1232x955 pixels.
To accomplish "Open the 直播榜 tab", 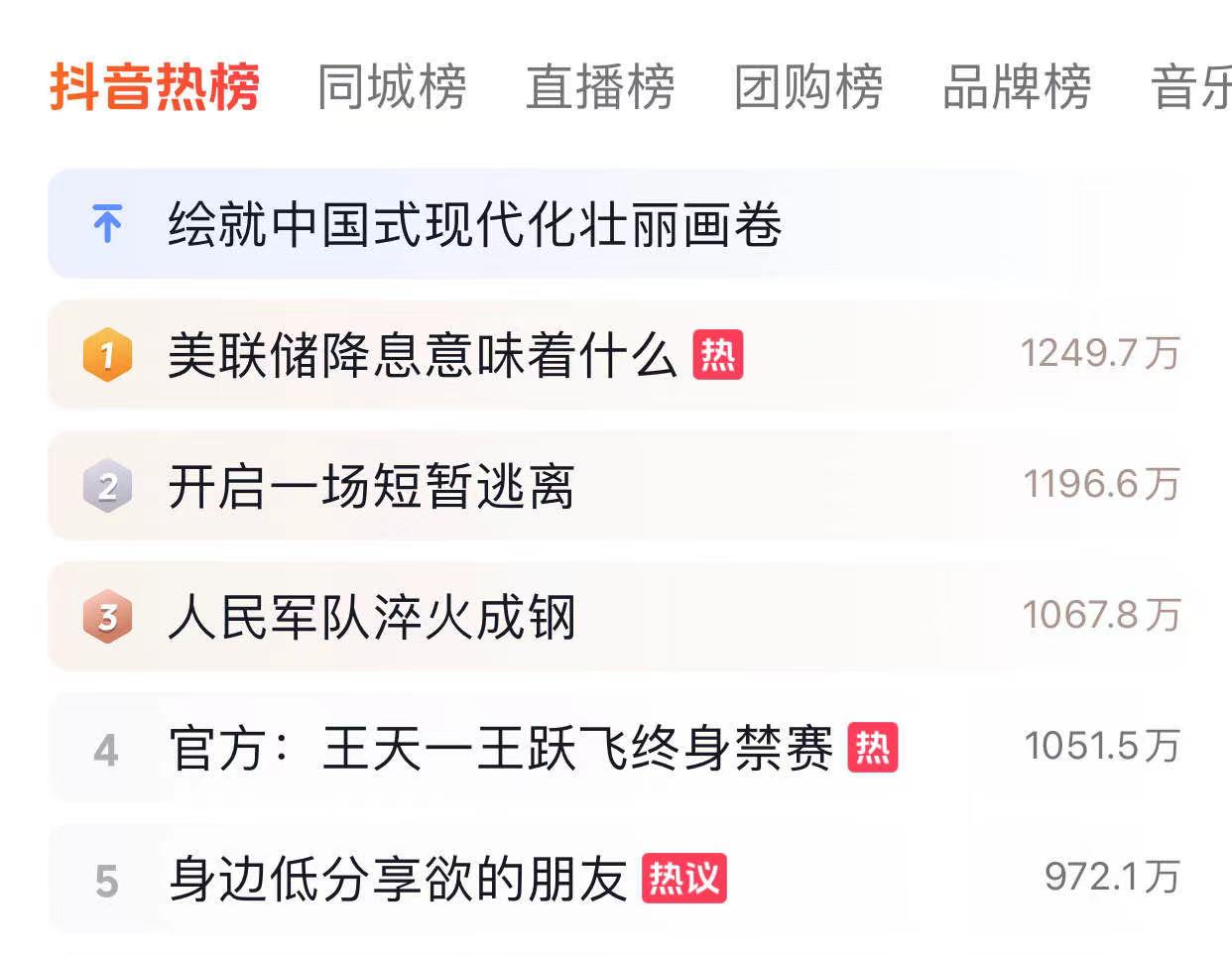I will pyautogui.click(x=600, y=86).
